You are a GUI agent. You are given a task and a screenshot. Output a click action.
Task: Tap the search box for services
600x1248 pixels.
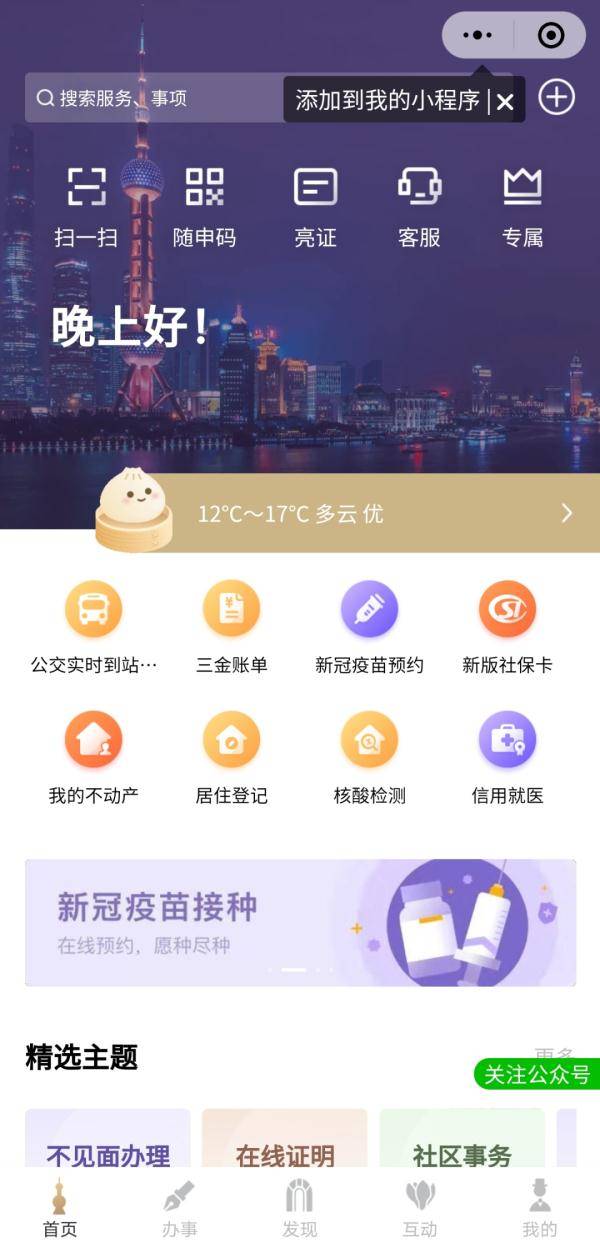pyautogui.click(x=150, y=98)
